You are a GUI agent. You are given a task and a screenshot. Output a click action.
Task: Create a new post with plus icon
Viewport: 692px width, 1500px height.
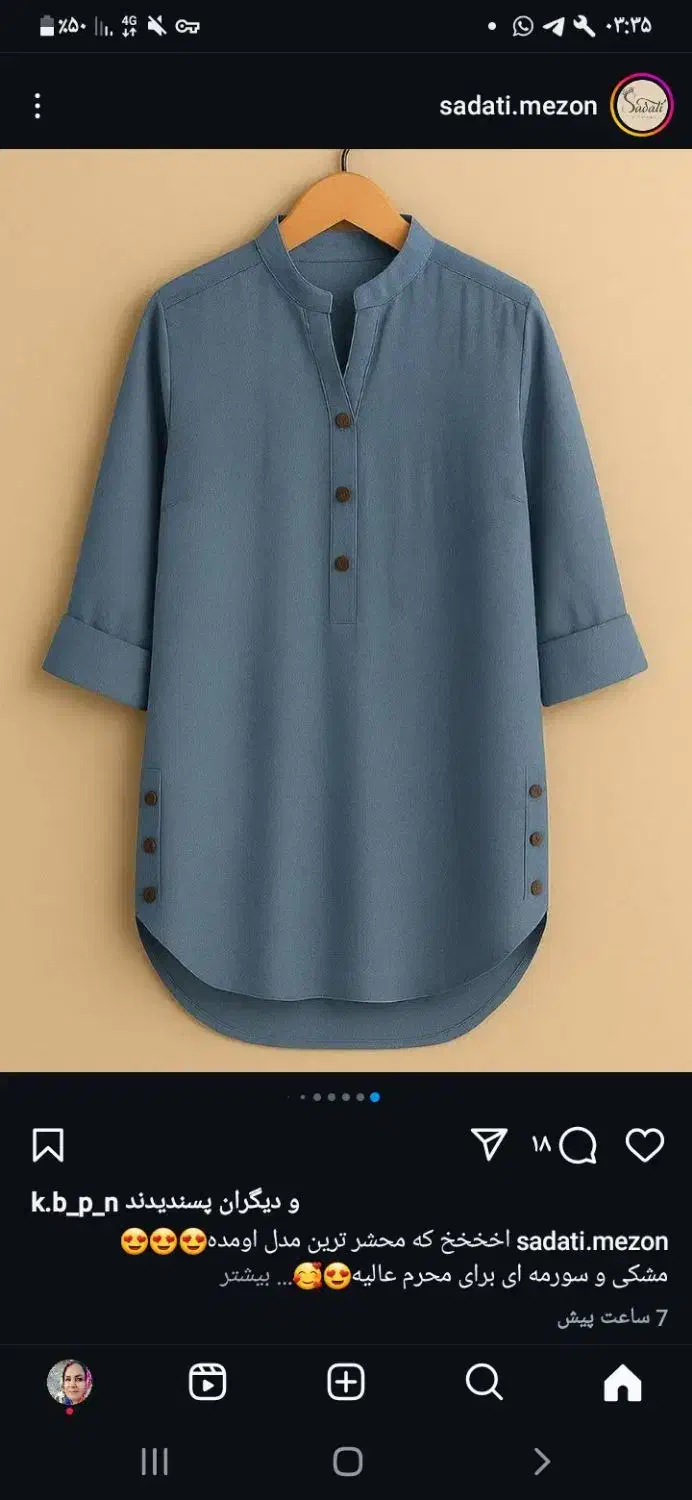(x=346, y=1383)
